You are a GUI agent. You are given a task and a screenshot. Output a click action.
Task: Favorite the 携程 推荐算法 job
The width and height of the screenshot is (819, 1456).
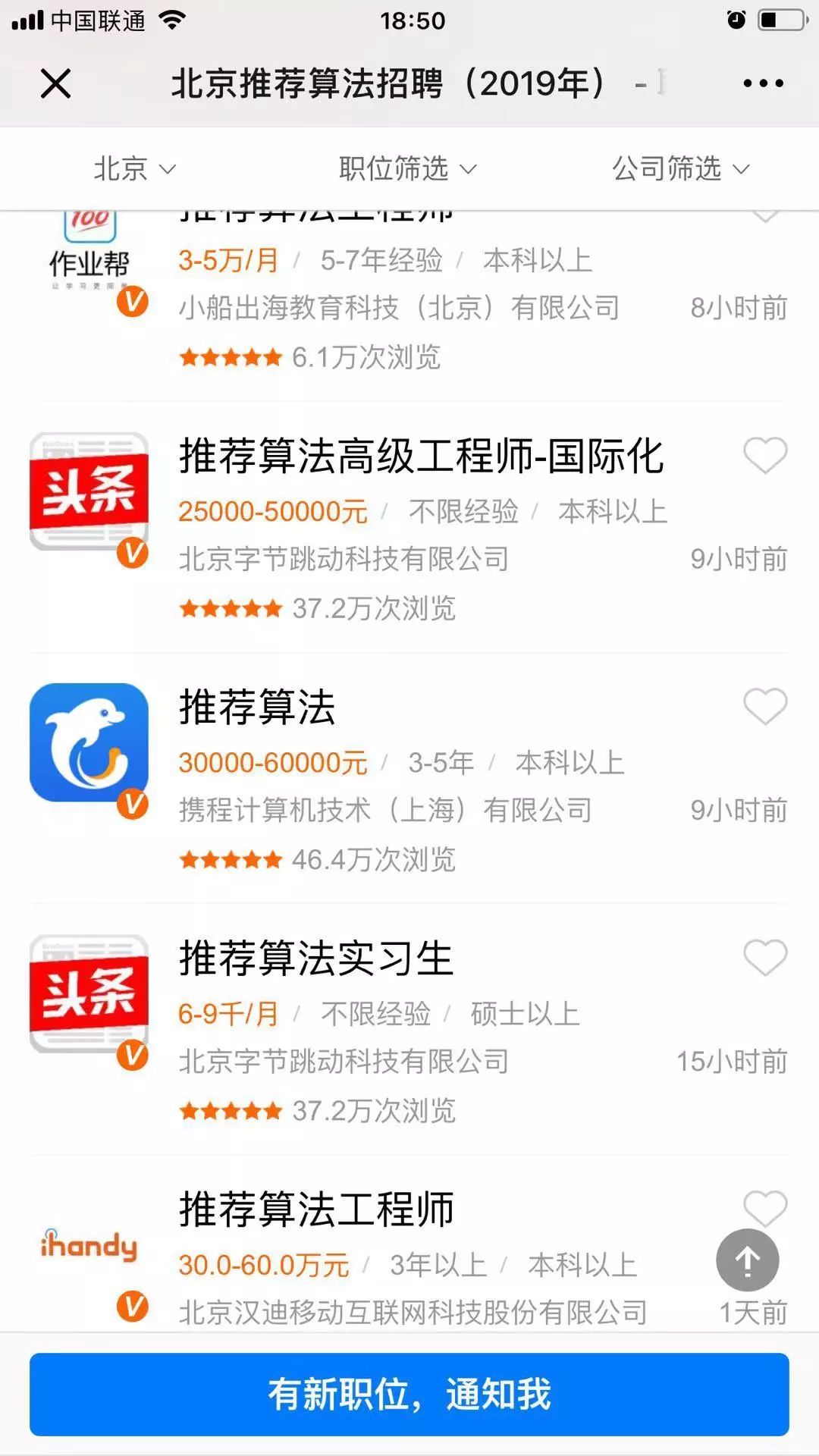point(765,707)
